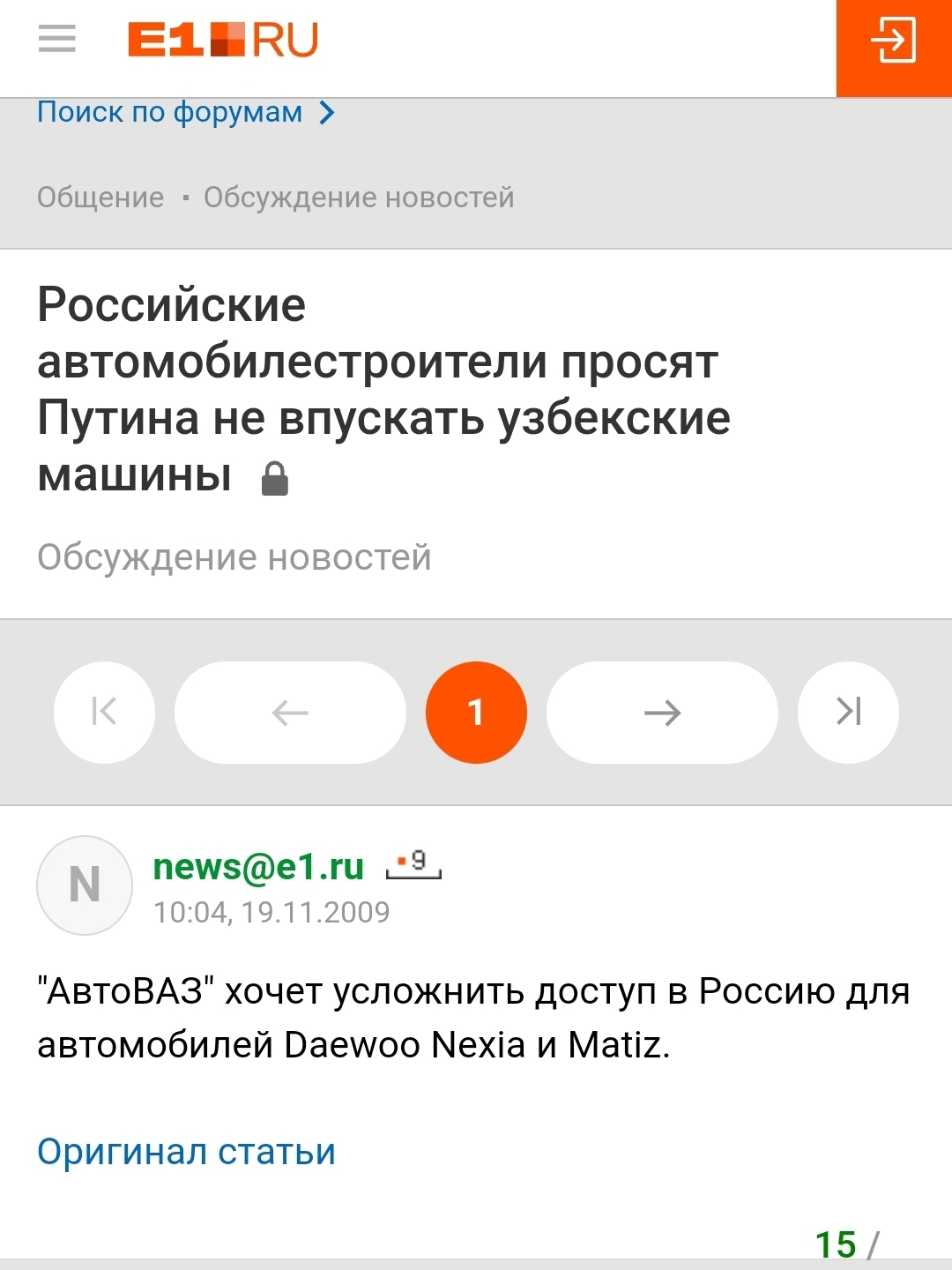The width and height of the screenshot is (952, 1270).
Task: Jump to the first page
Action: pyautogui.click(x=104, y=712)
